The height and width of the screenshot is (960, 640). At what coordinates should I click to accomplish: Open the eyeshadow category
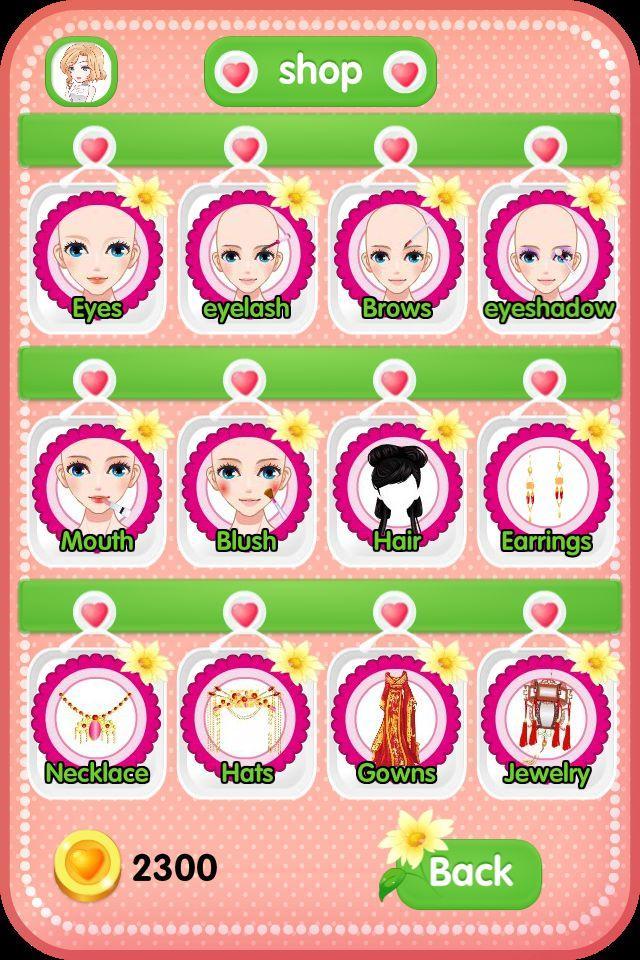[x=546, y=260]
